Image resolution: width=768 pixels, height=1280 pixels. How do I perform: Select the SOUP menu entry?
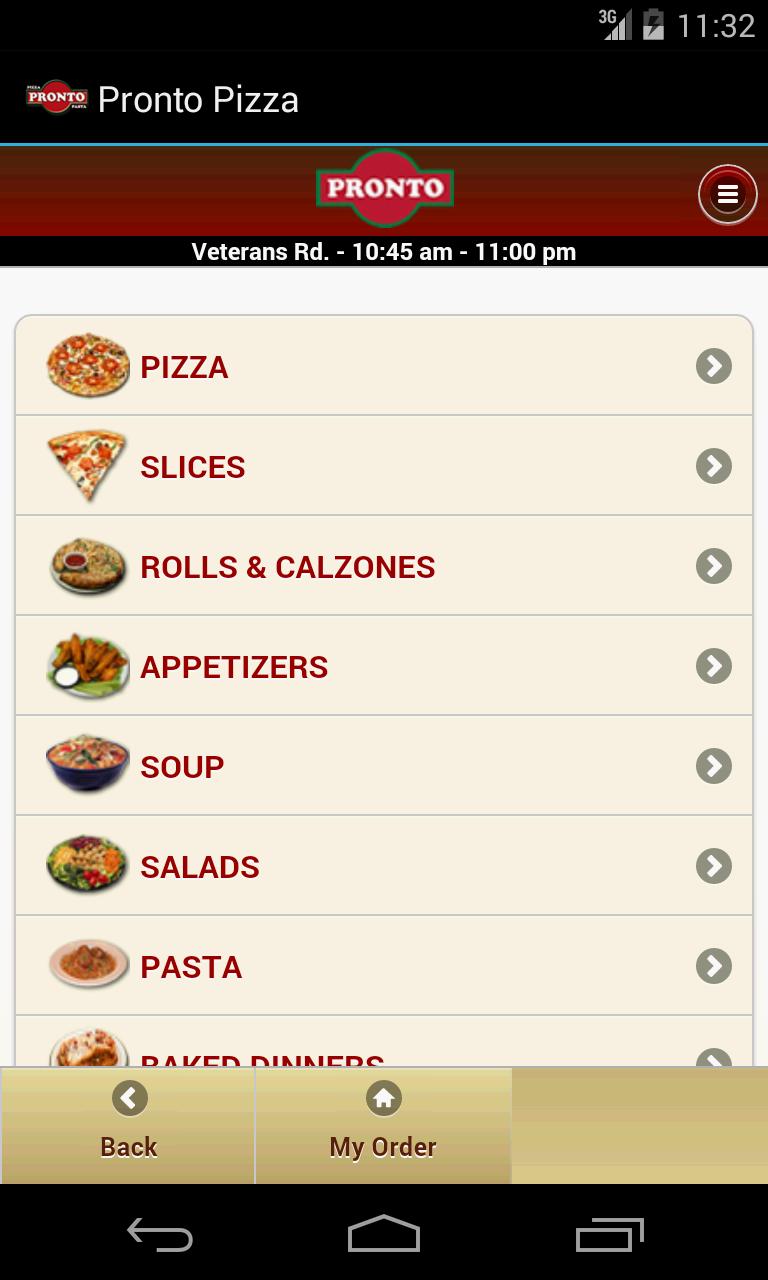coord(384,766)
